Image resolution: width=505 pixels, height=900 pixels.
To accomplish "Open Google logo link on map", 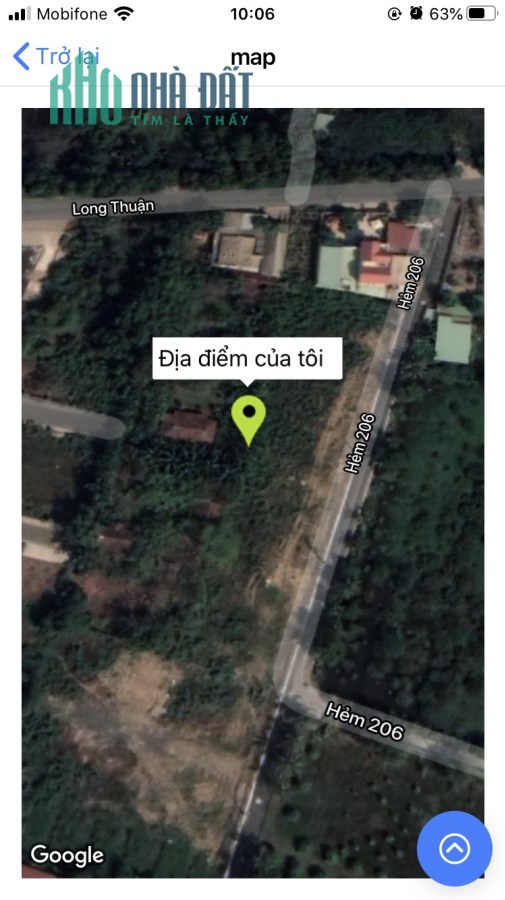I will [x=67, y=855].
